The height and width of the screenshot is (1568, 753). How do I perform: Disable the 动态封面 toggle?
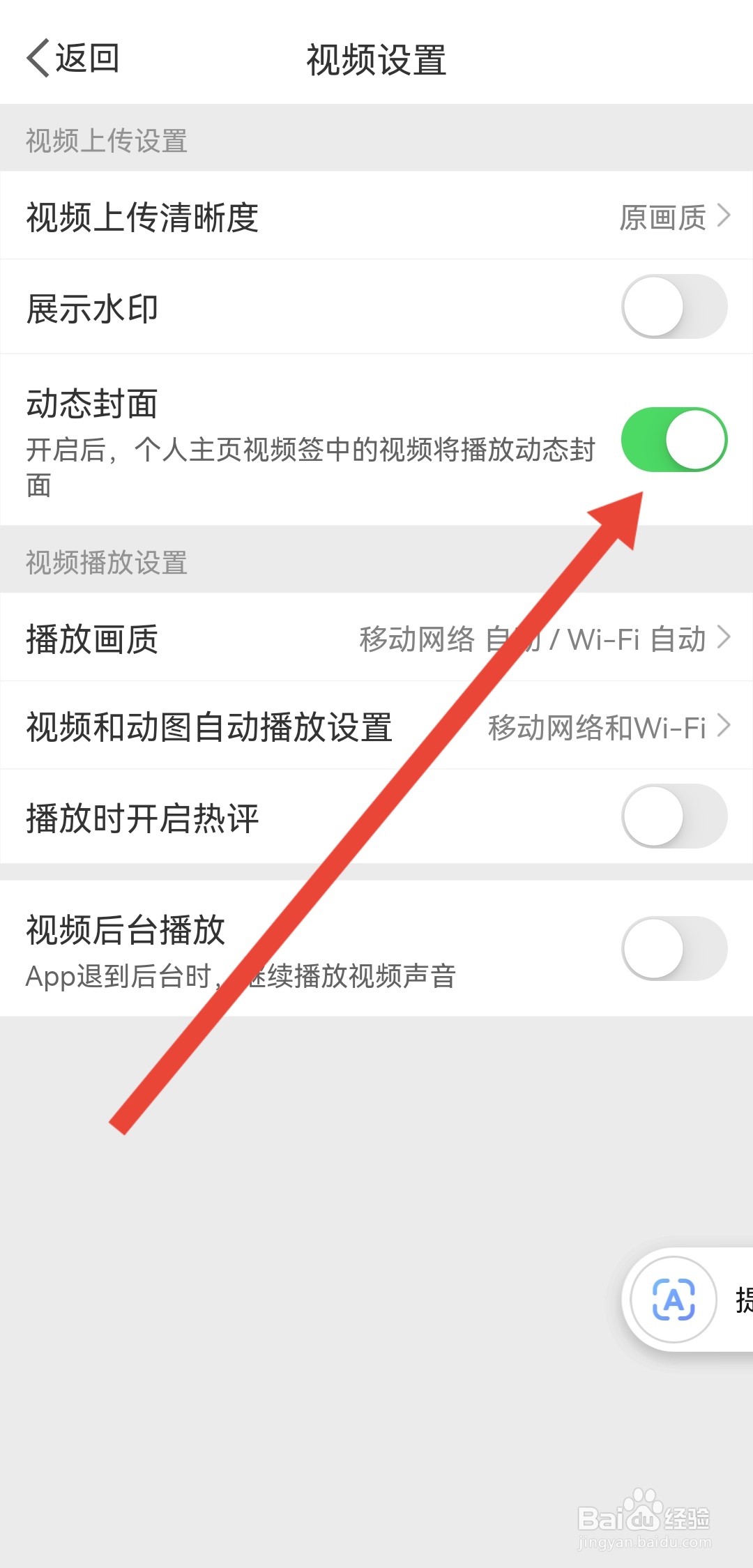pyautogui.click(x=675, y=440)
